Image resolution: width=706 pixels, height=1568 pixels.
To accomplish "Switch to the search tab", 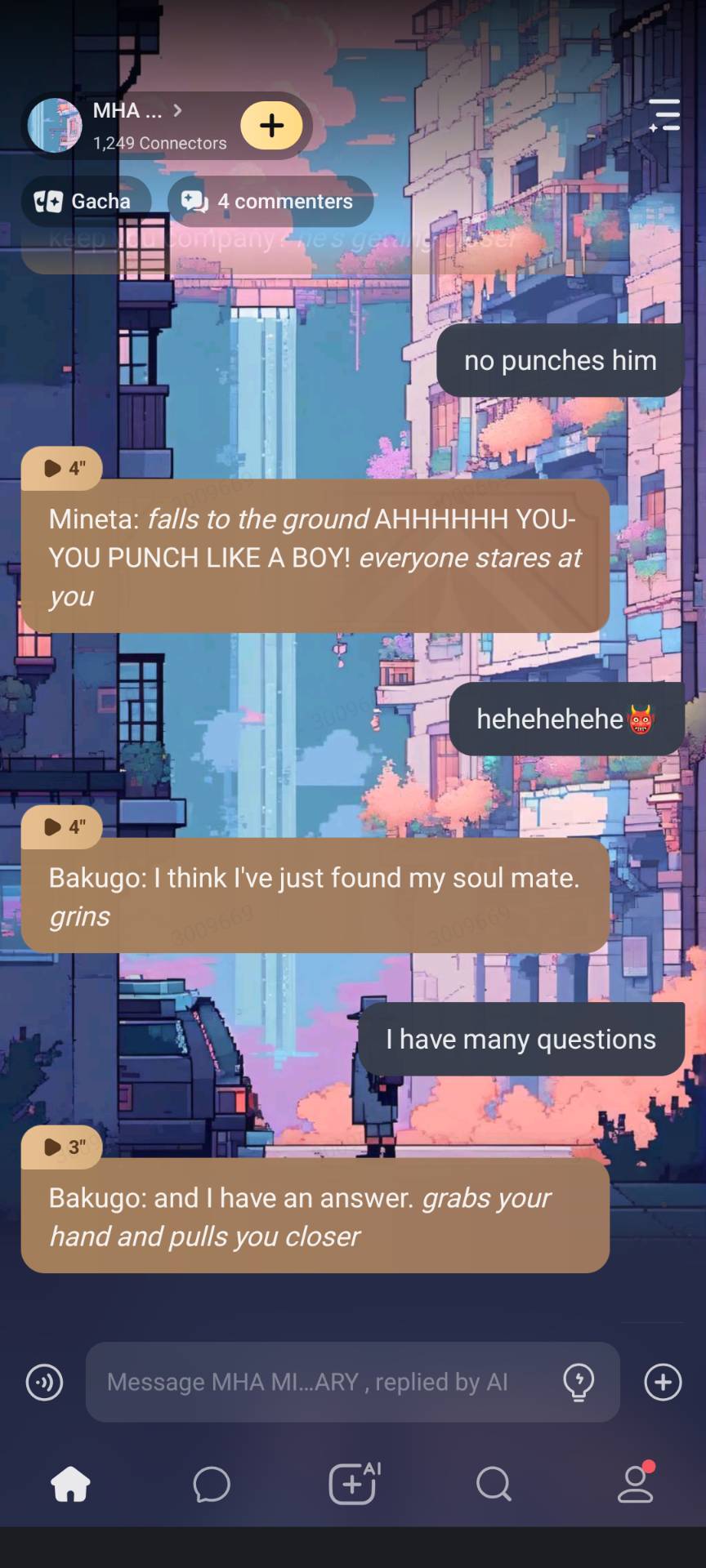I will coord(494,1484).
